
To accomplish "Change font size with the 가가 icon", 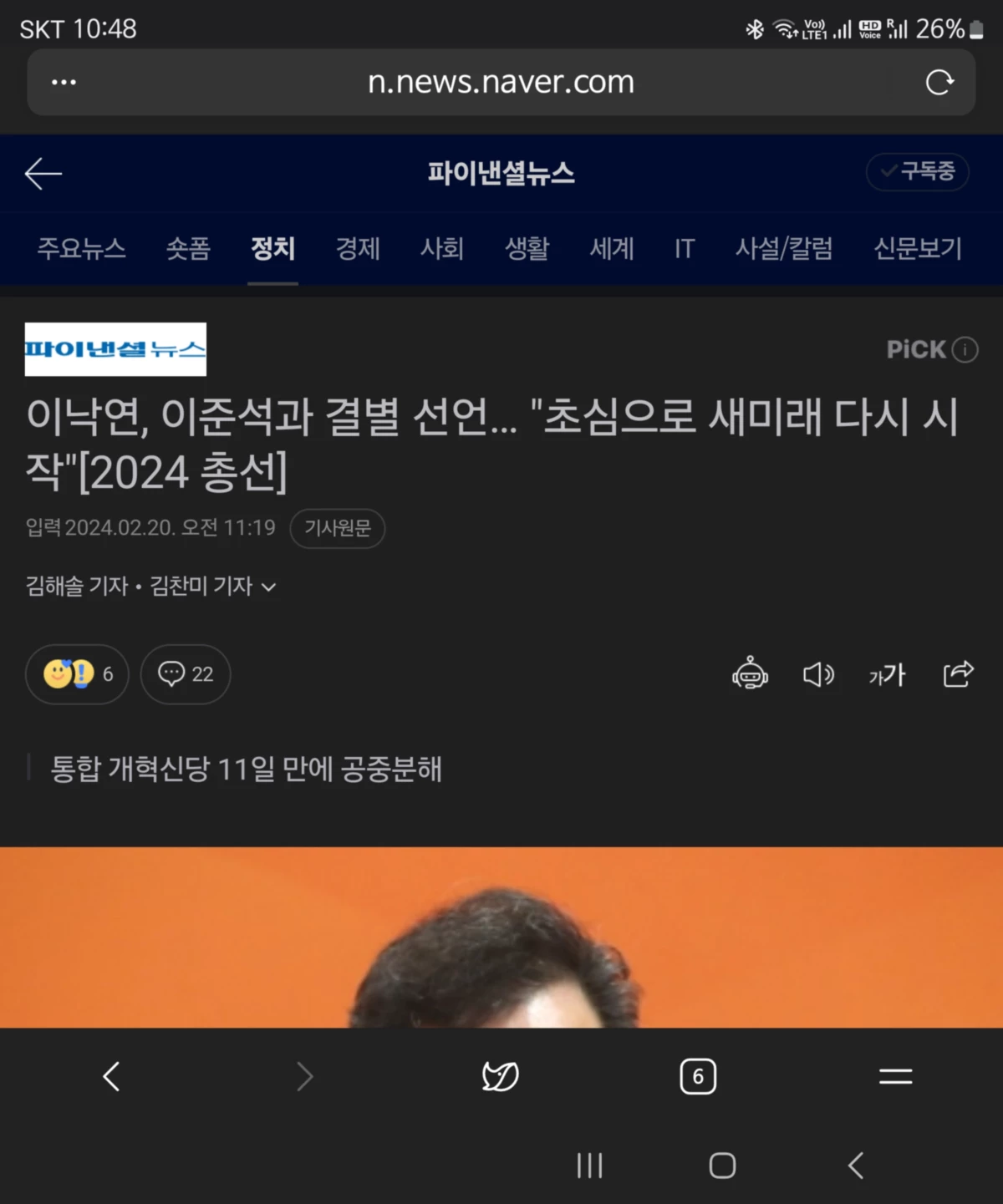I will coord(887,674).
